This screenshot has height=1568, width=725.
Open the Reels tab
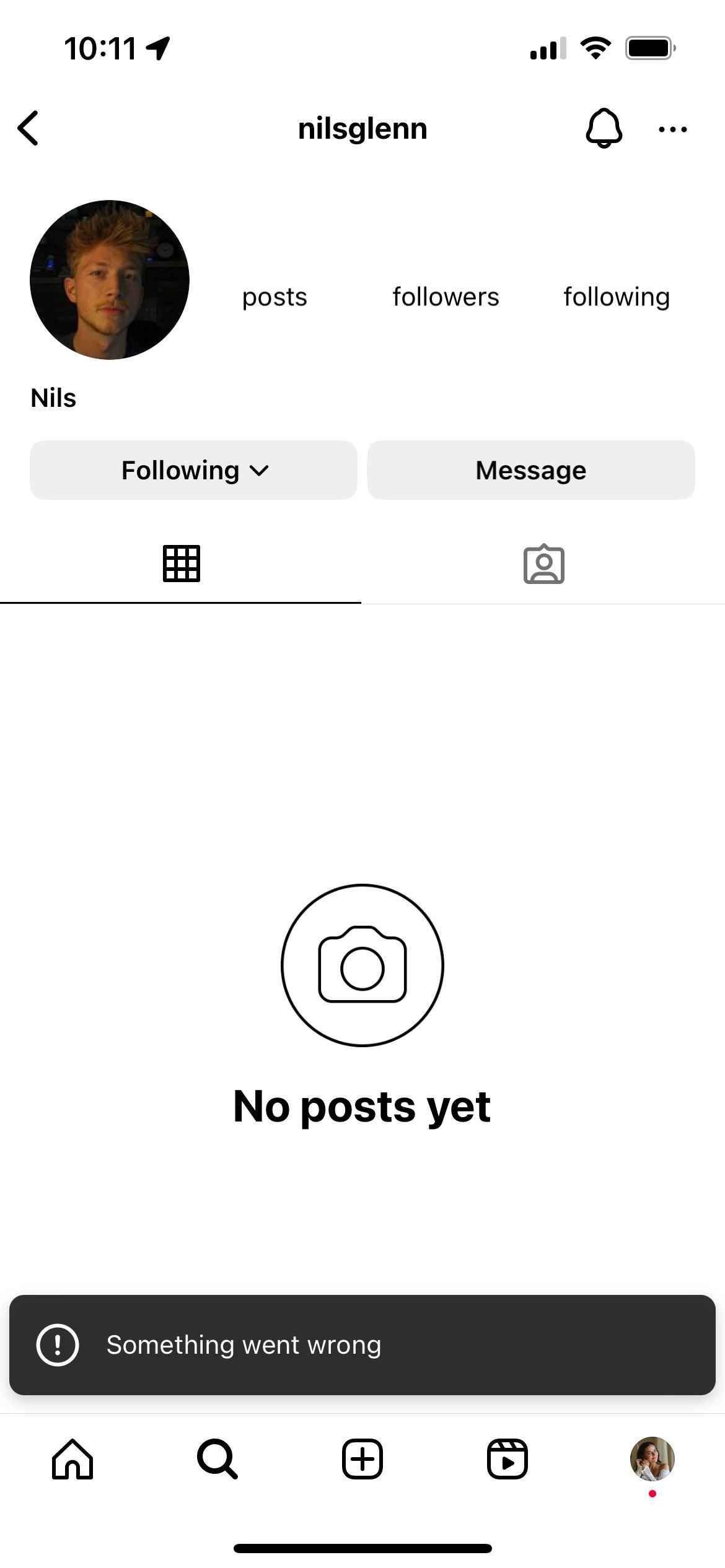(507, 1459)
